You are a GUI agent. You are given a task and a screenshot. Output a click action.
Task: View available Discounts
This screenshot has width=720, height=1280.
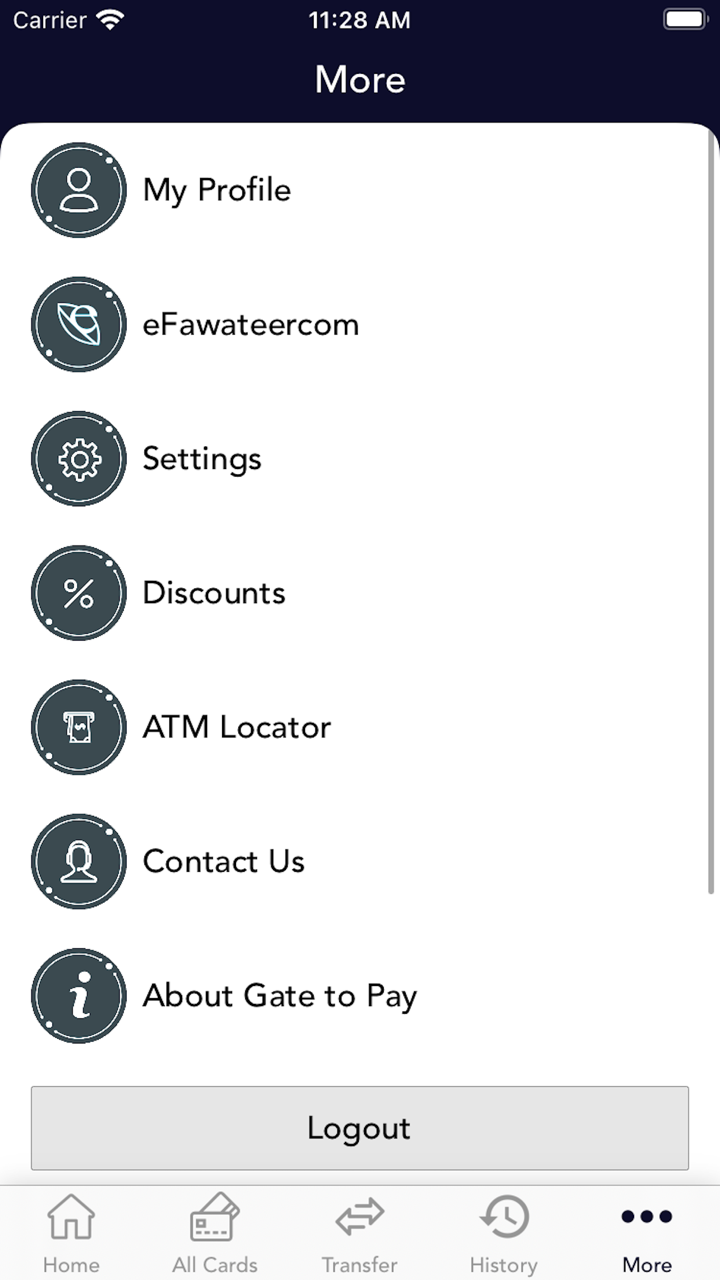214,593
